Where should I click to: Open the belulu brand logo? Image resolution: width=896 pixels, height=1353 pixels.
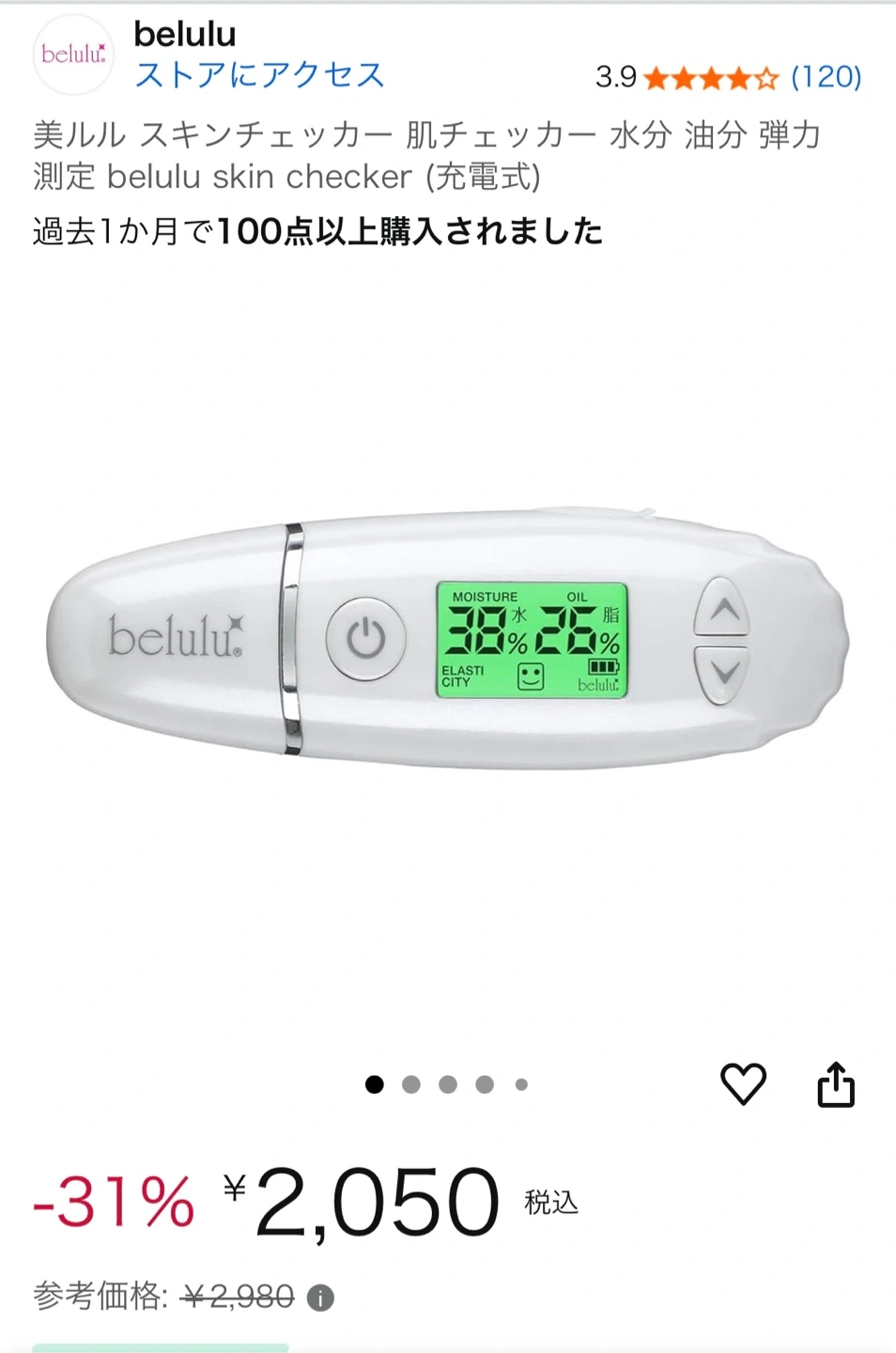73,54
